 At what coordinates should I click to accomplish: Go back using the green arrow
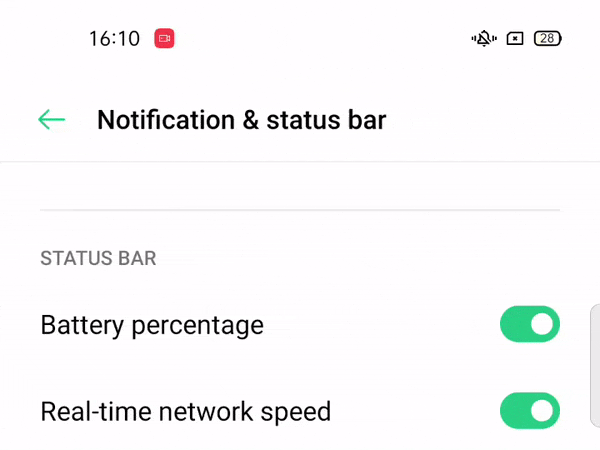(x=51, y=120)
